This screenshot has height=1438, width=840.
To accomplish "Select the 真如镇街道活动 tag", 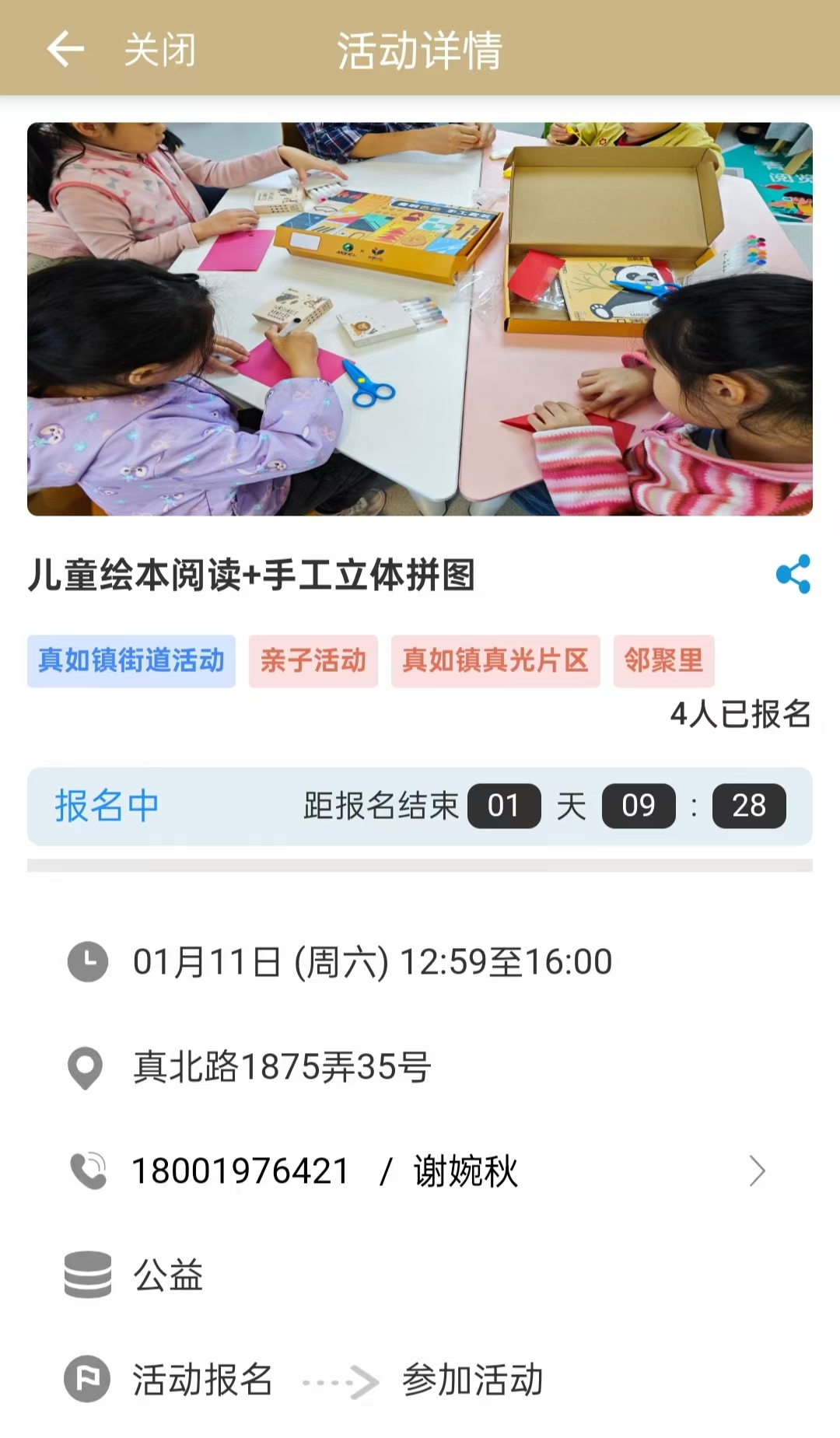I will click(131, 661).
